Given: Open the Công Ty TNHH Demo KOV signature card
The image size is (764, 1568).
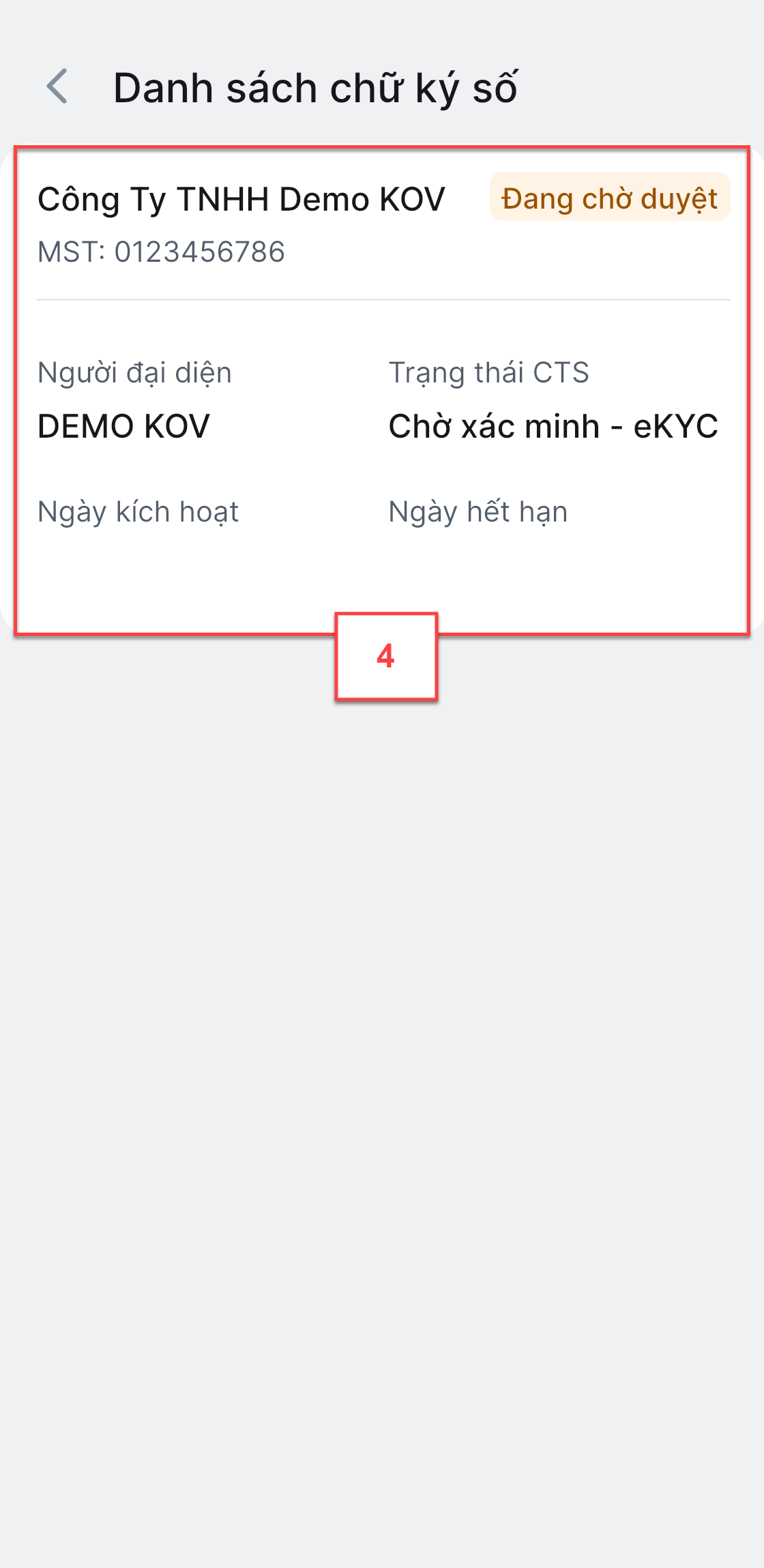Looking at the screenshot, I should click(x=382, y=391).
